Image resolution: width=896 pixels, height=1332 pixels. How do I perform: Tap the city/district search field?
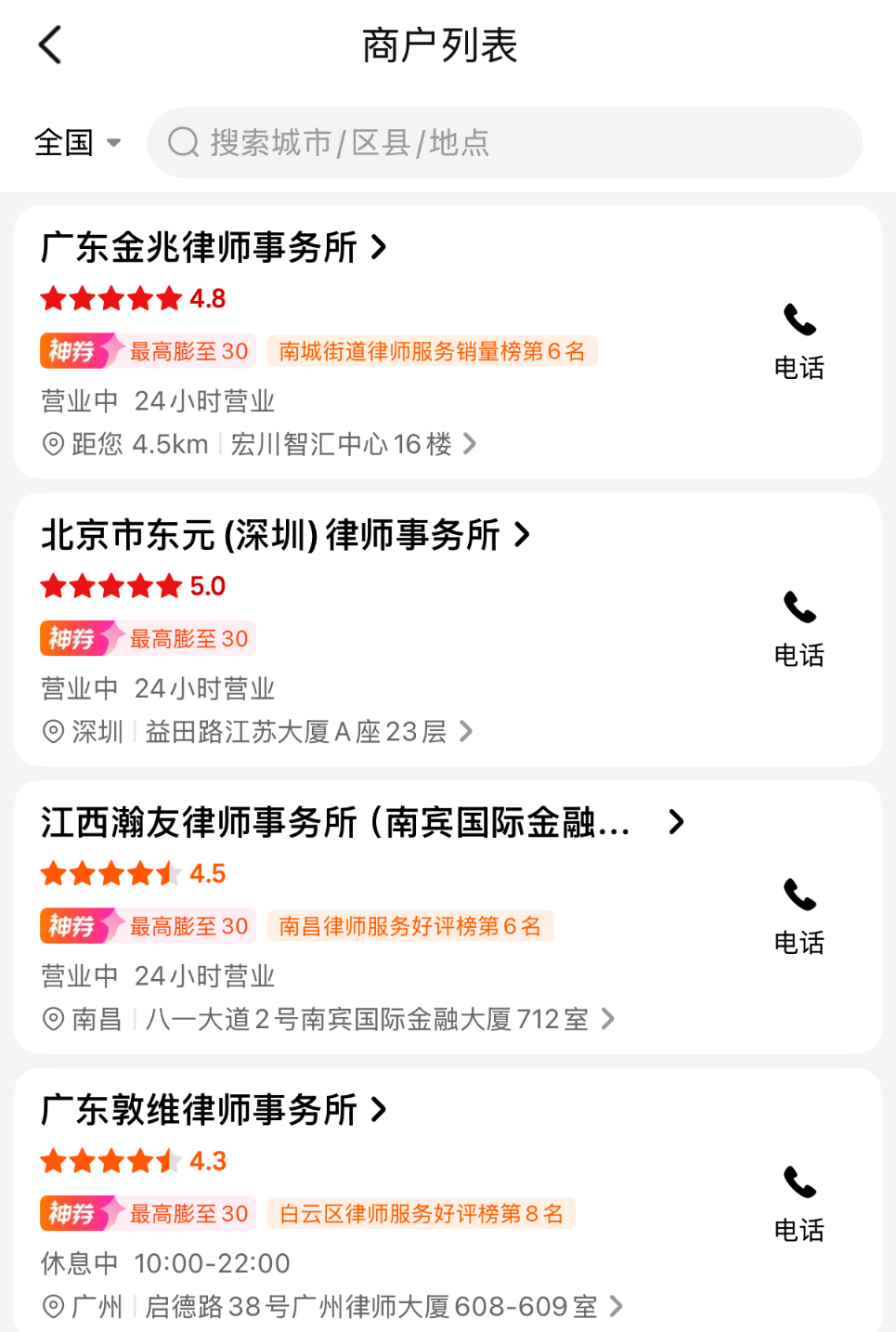coord(504,142)
